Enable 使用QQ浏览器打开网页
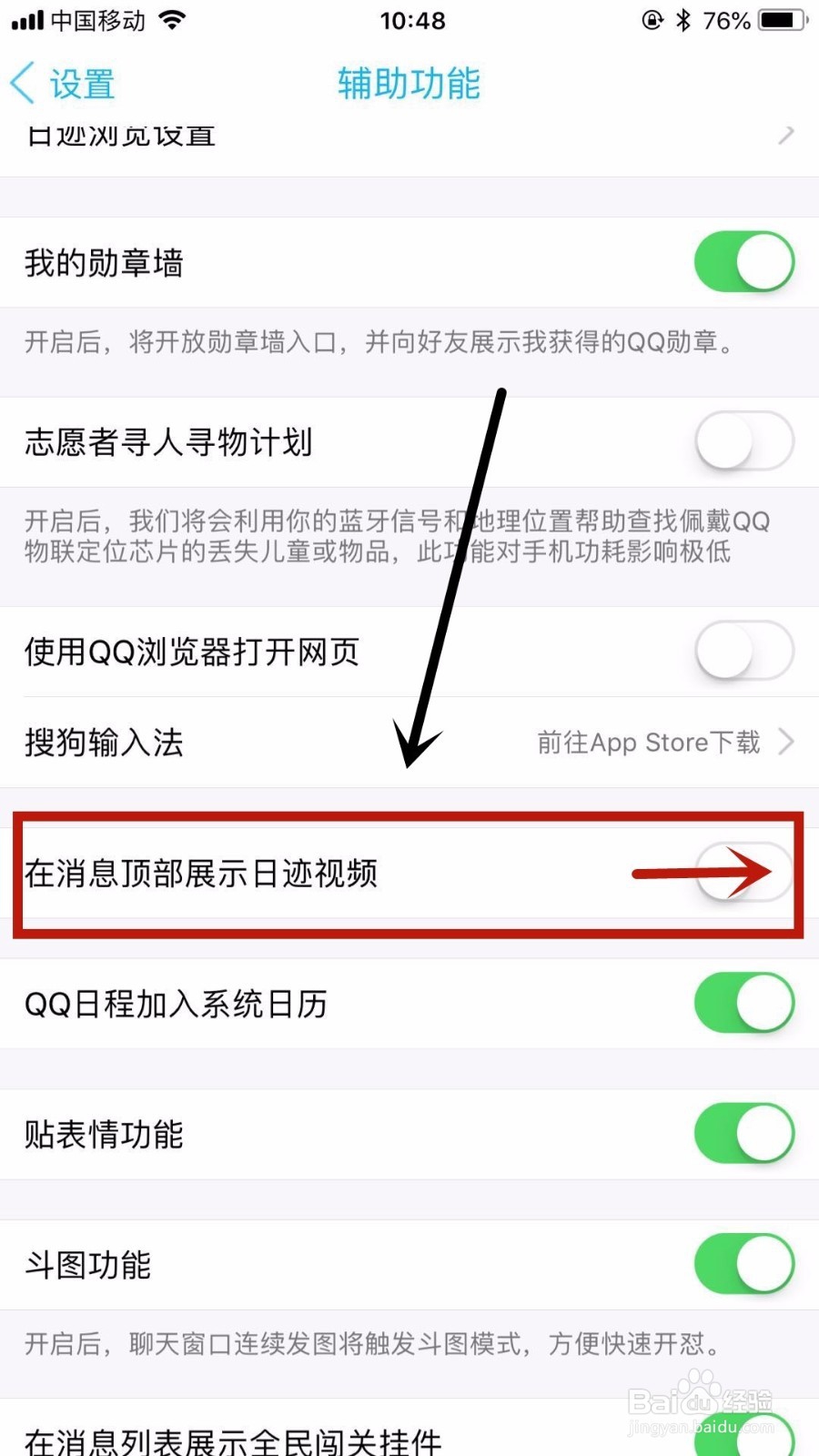The image size is (819, 1456). click(x=744, y=651)
